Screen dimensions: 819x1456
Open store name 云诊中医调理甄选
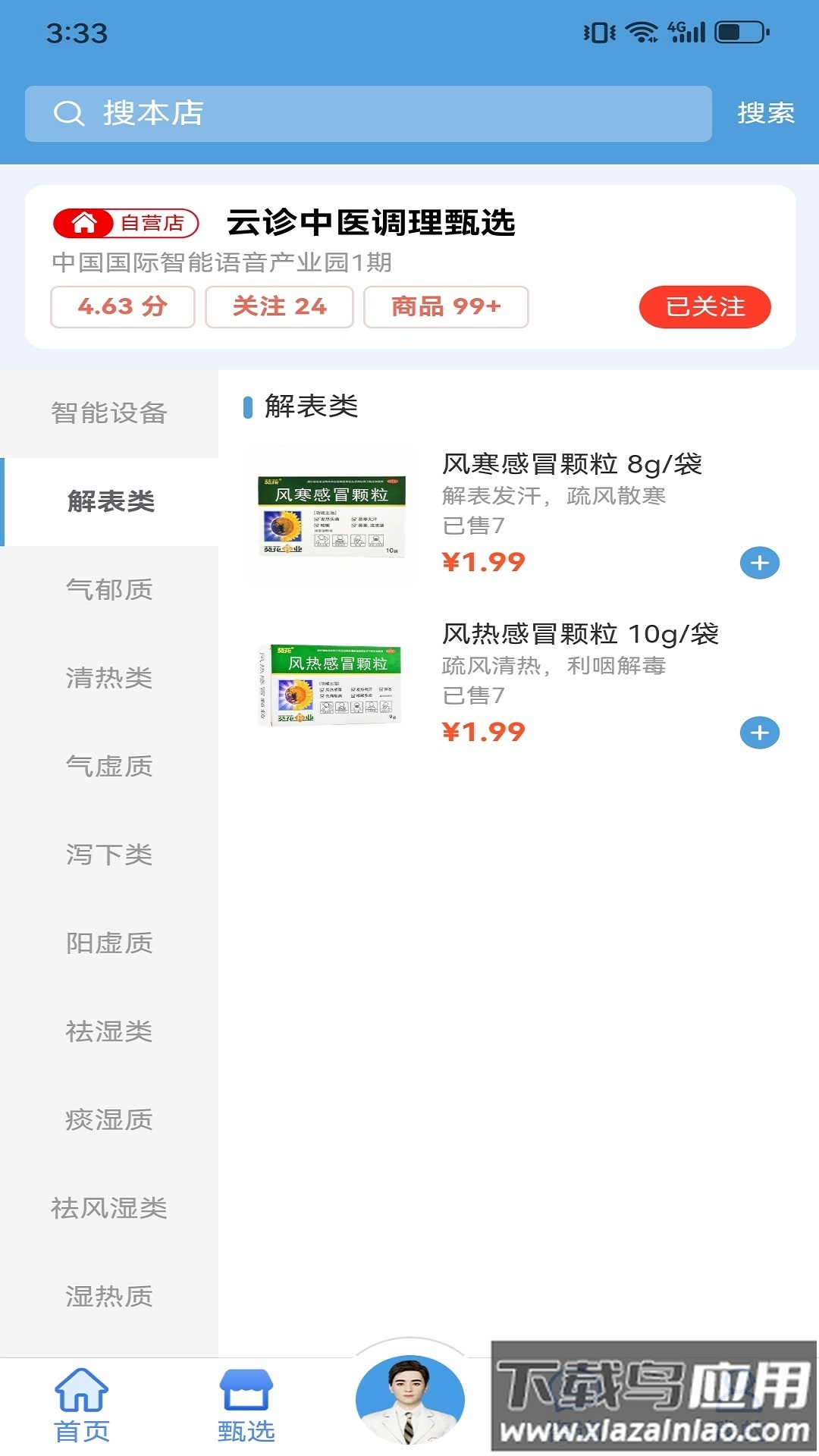click(x=369, y=222)
